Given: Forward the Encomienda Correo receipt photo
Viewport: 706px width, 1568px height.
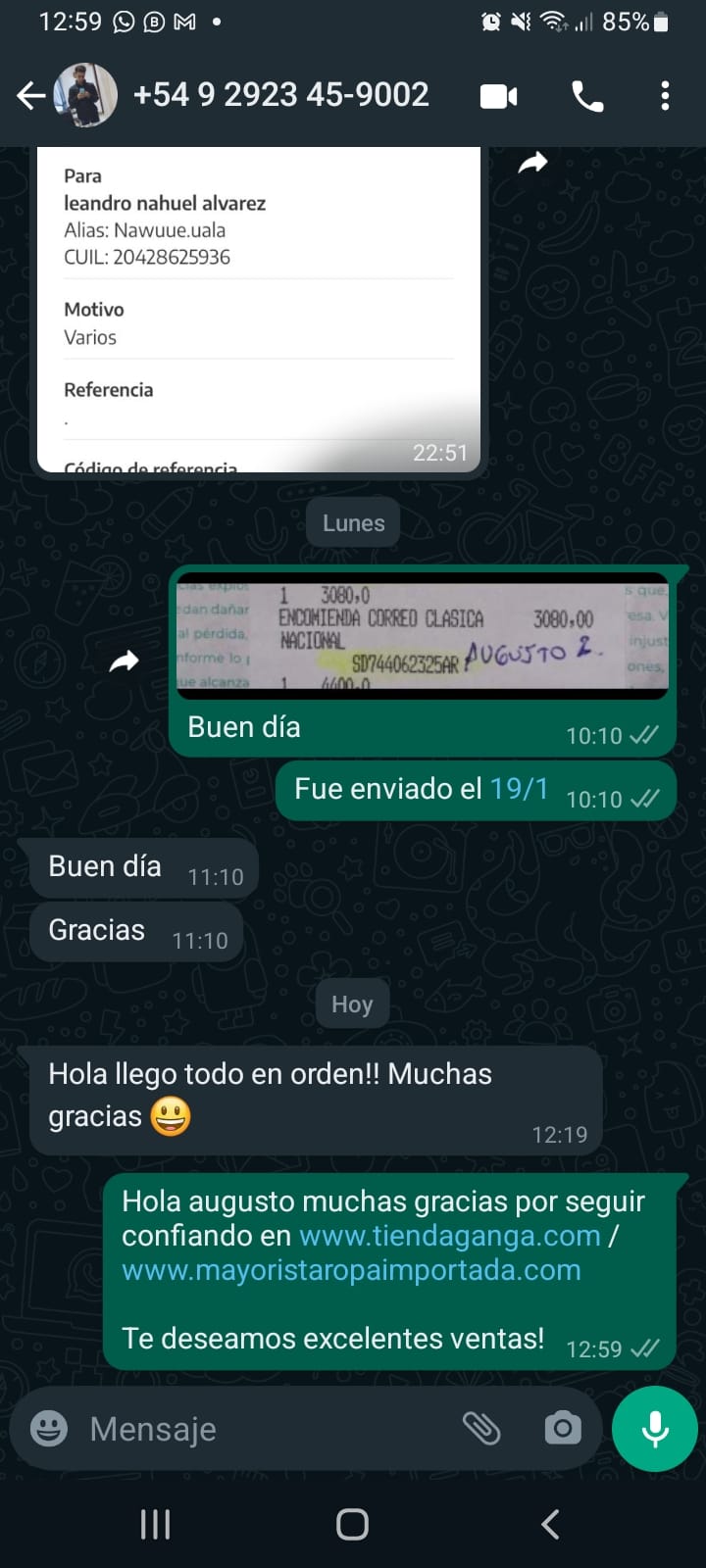Looking at the screenshot, I should coord(125,662).
